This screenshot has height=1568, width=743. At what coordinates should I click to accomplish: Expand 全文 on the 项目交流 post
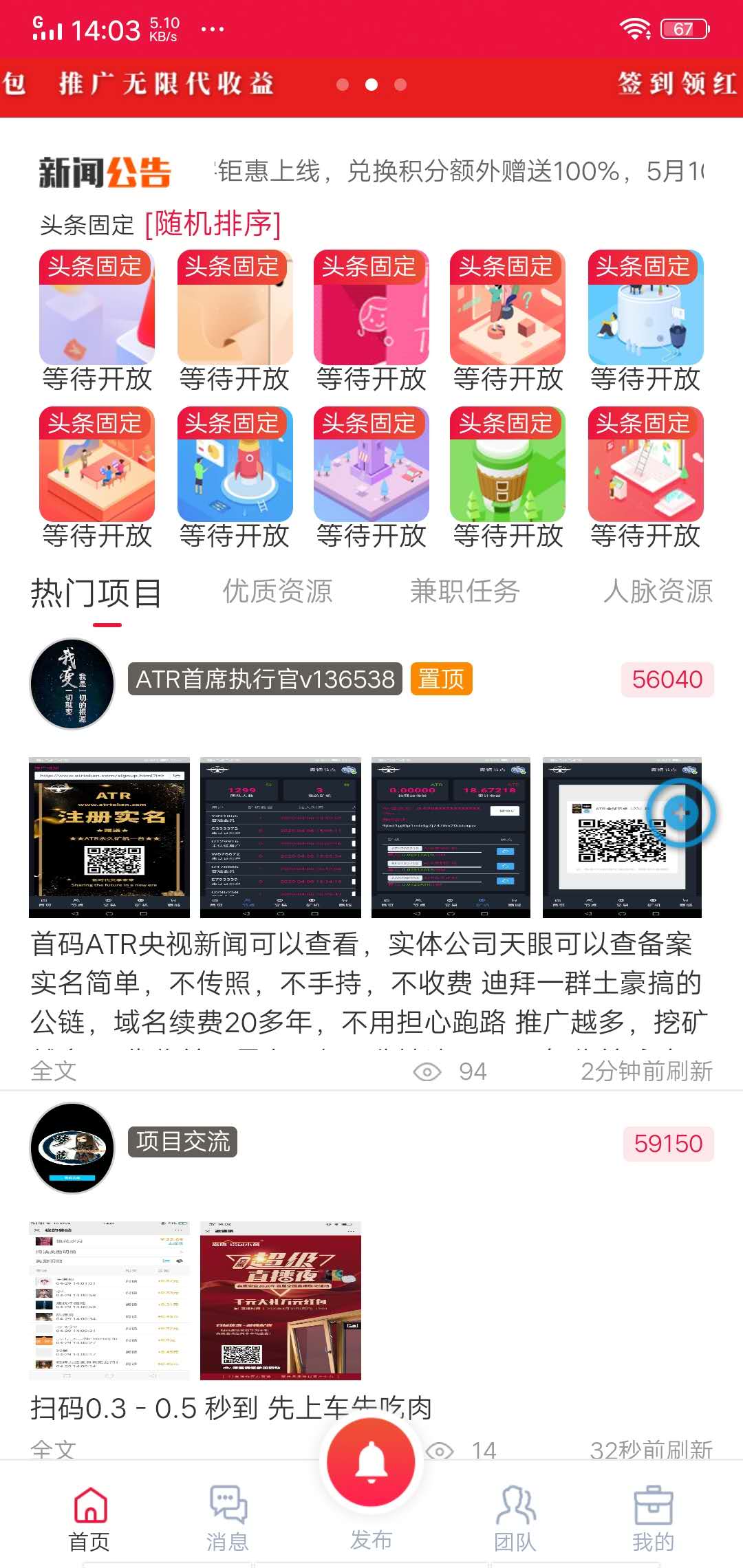pos(54,1448)
